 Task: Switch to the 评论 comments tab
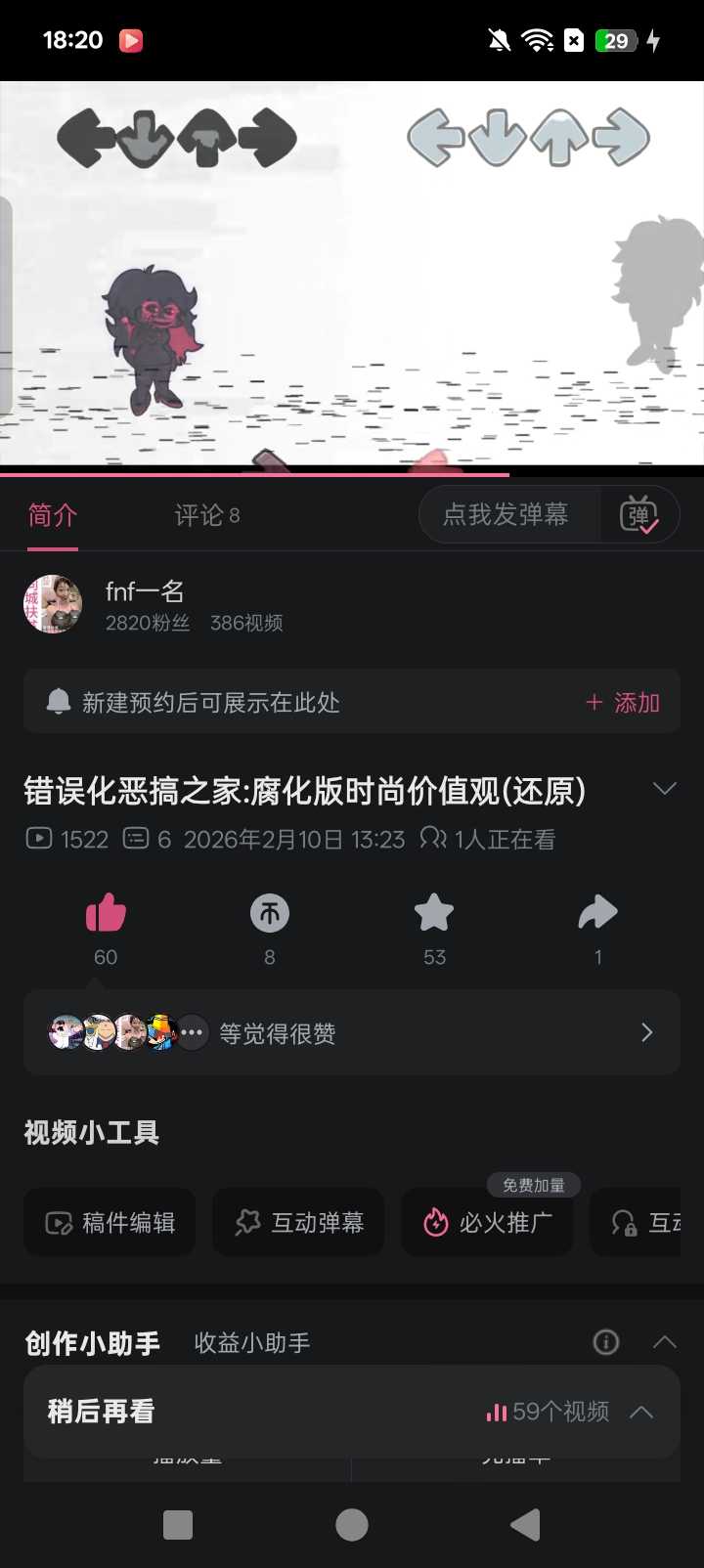pos(206,515)
